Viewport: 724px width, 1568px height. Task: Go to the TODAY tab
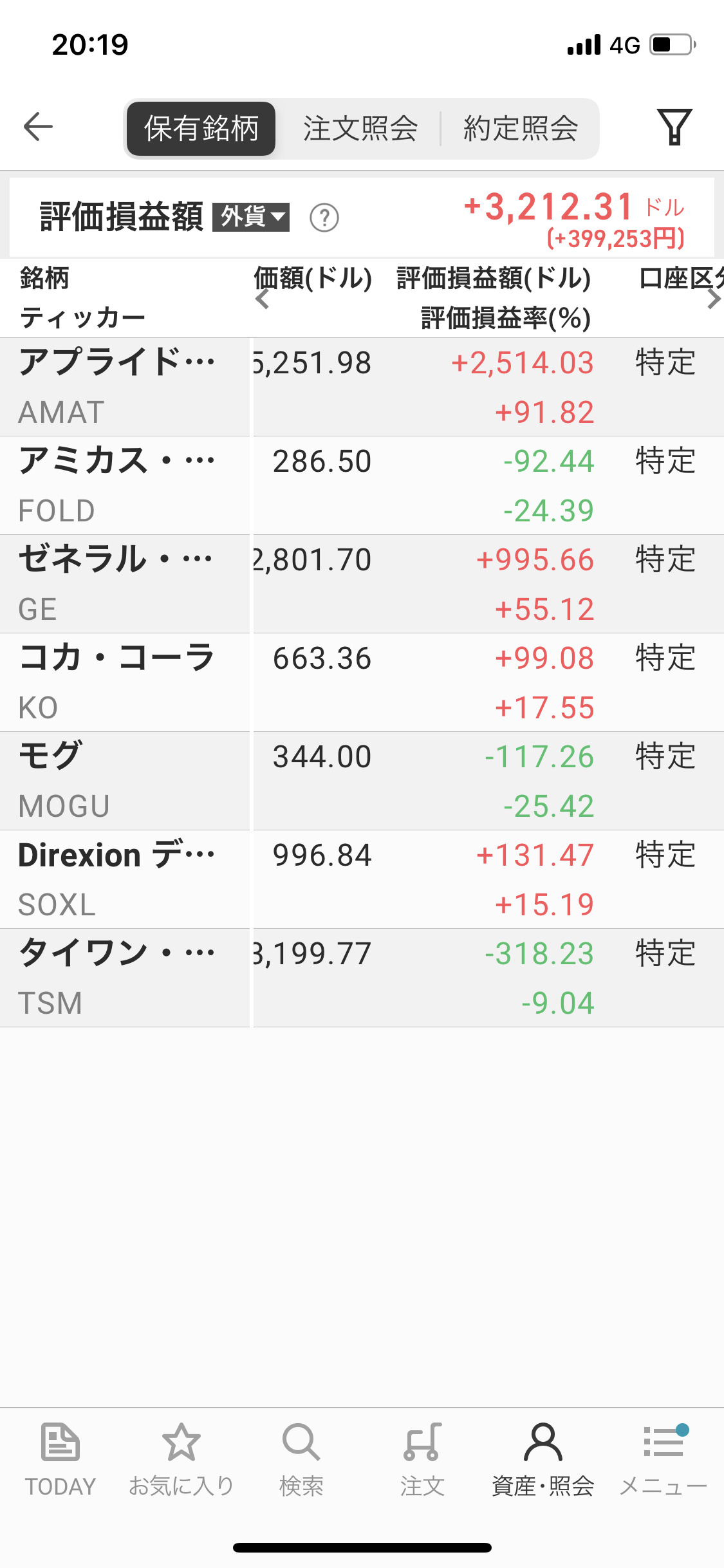(x=60, y=1459)
